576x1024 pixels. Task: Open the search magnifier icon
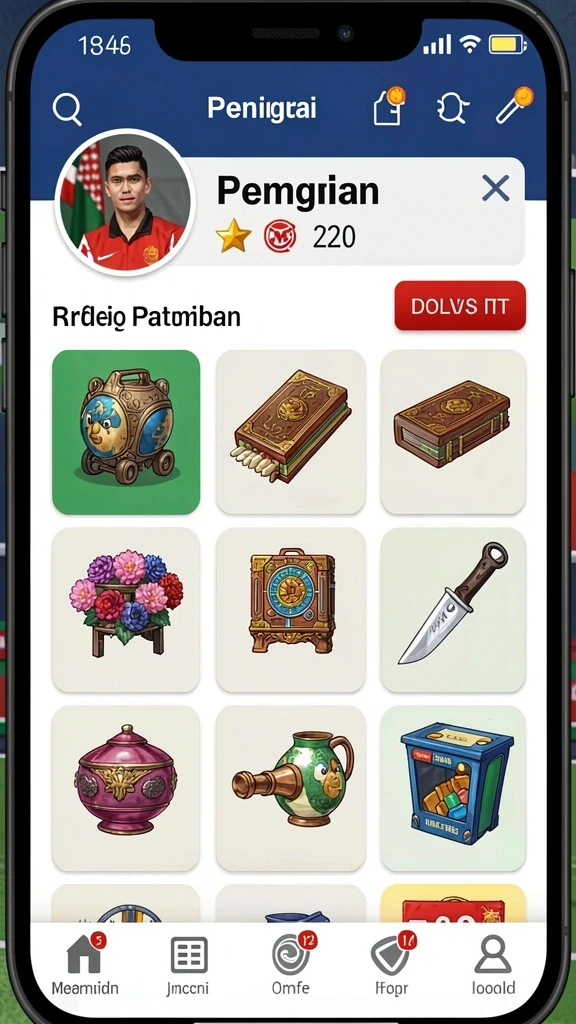(x=67, y=108)
